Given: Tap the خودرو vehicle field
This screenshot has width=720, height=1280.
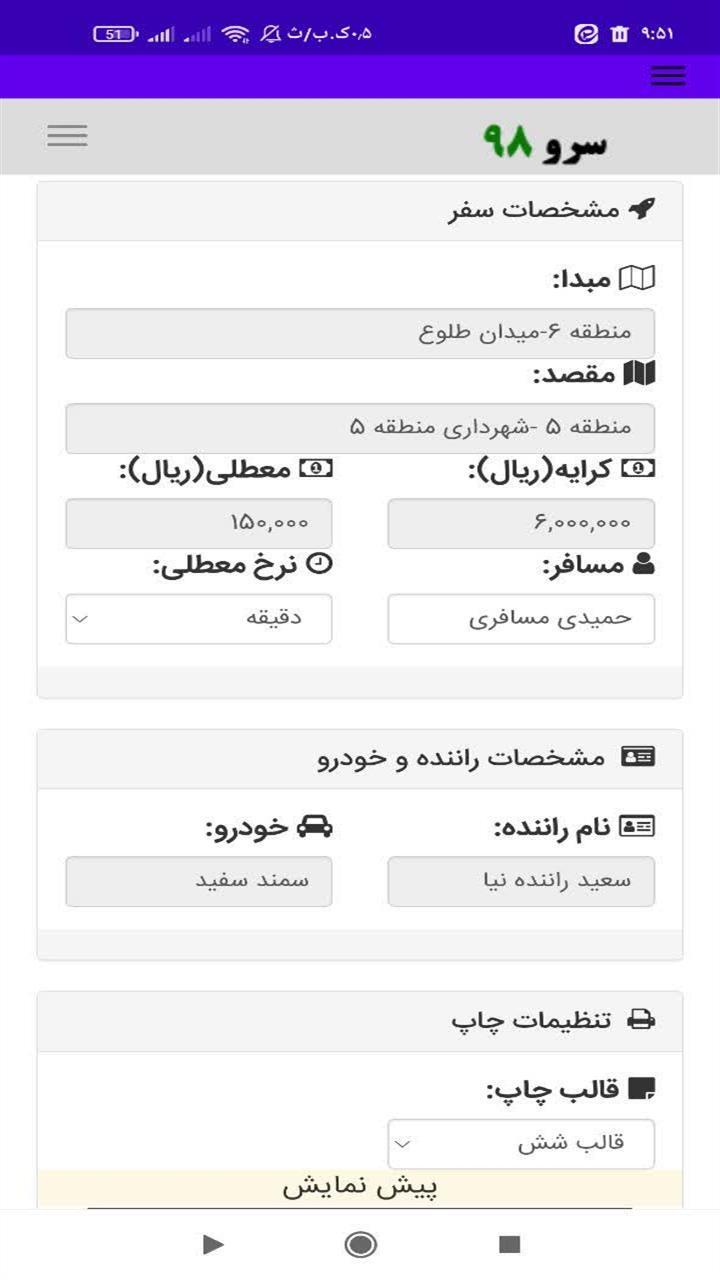Looking at the screenshot, I should pyautogui.click(x=199, y=881).
